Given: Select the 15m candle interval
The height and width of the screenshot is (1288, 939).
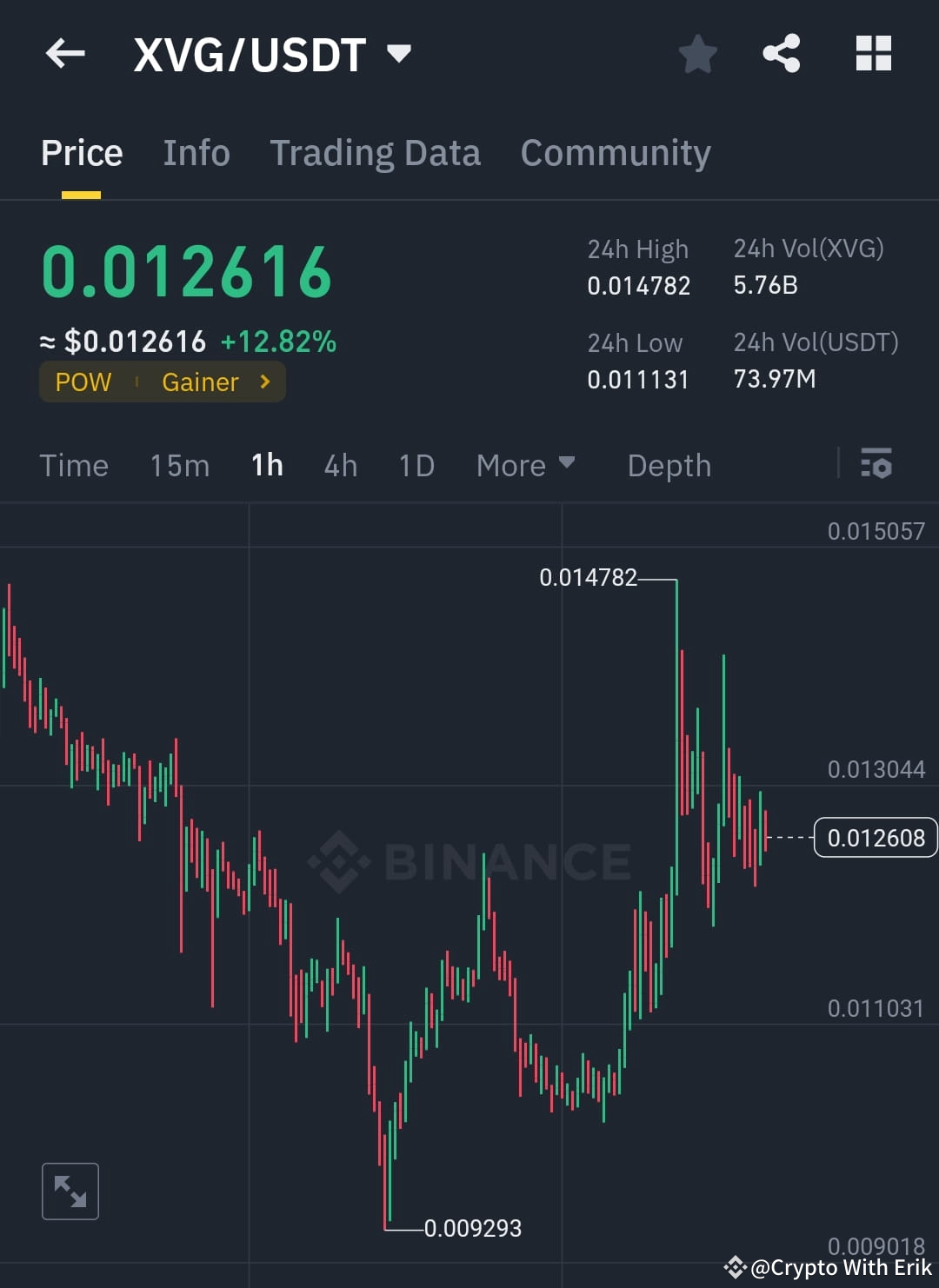Looking at the screenshot, I should 179,465.
